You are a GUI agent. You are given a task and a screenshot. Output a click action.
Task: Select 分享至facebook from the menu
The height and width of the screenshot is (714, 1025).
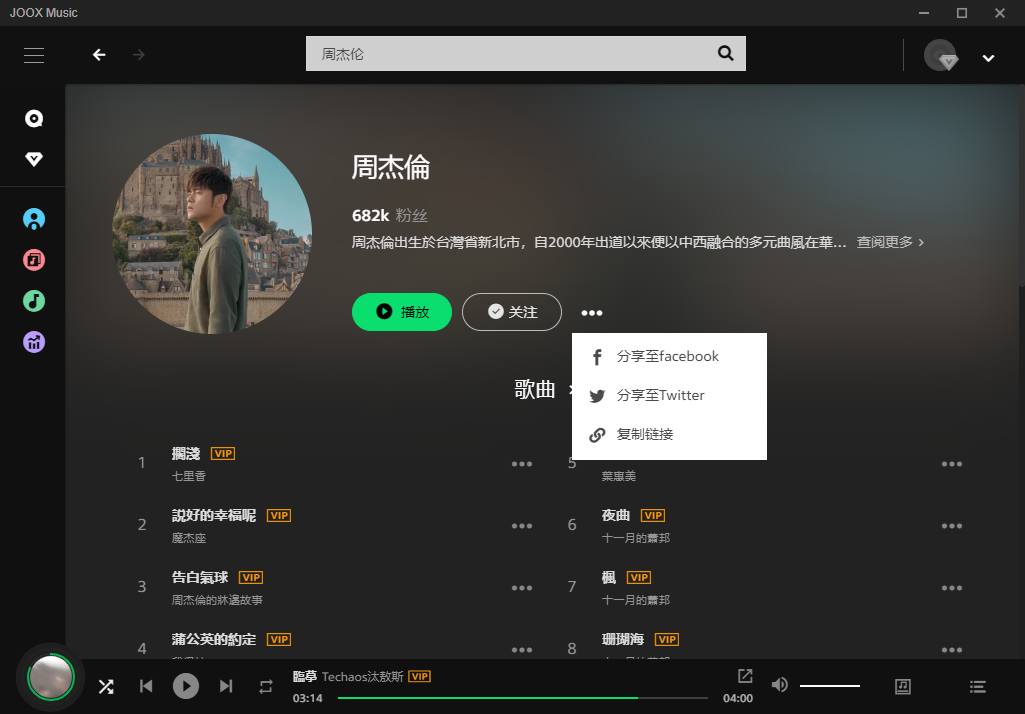[x=667, y=357]
